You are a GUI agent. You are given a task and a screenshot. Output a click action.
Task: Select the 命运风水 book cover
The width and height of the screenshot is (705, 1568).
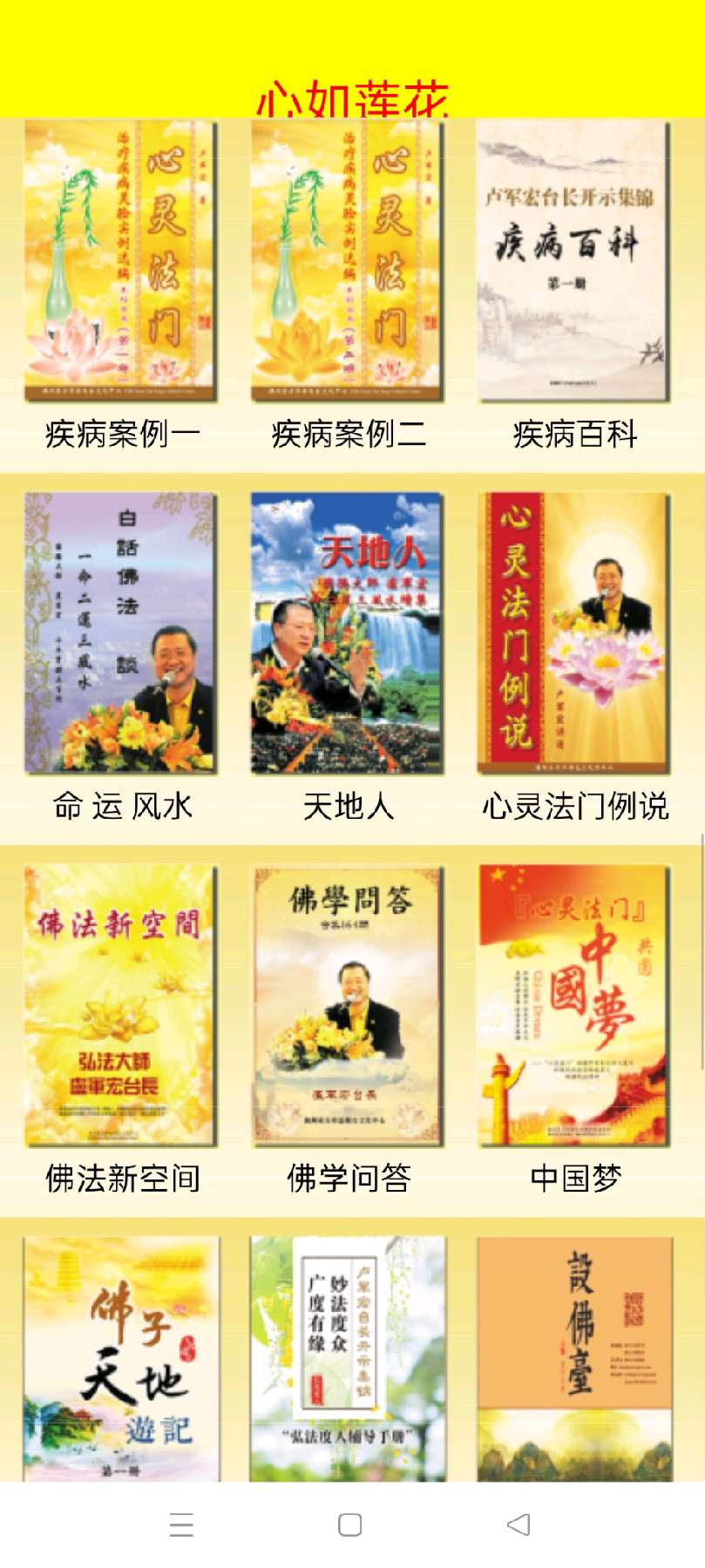coord(121,633)
